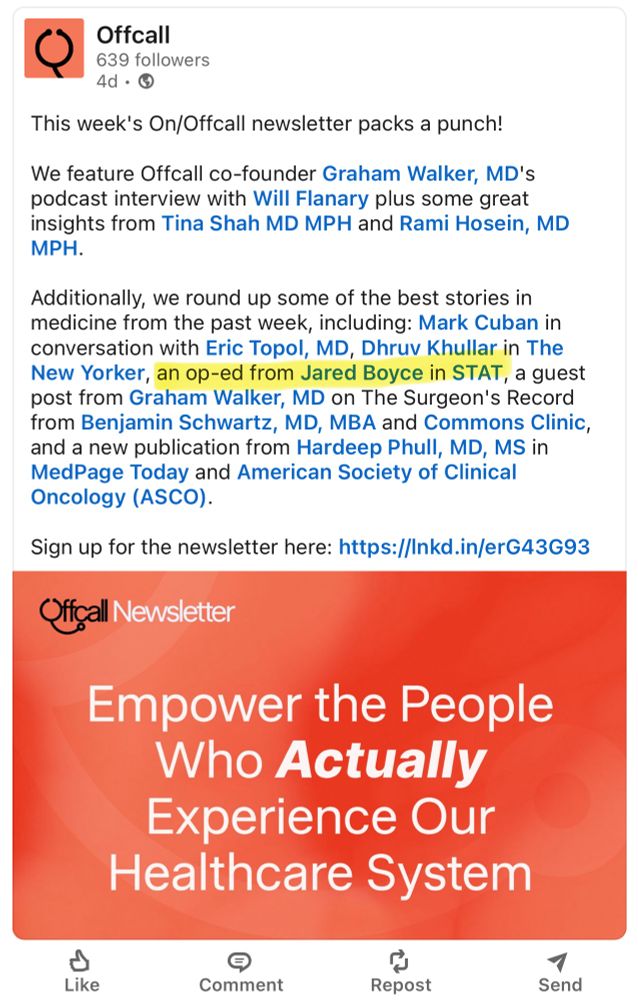Open Will Flanary's profile link

[x=311, y=198]
